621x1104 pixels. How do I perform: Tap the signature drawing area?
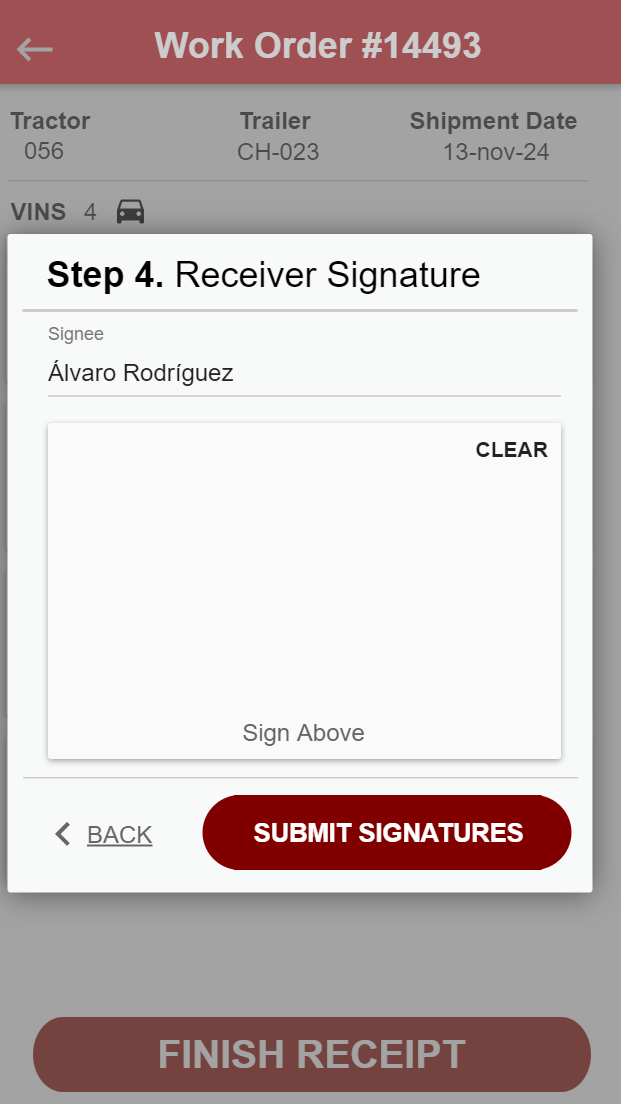tap(303, 580)
